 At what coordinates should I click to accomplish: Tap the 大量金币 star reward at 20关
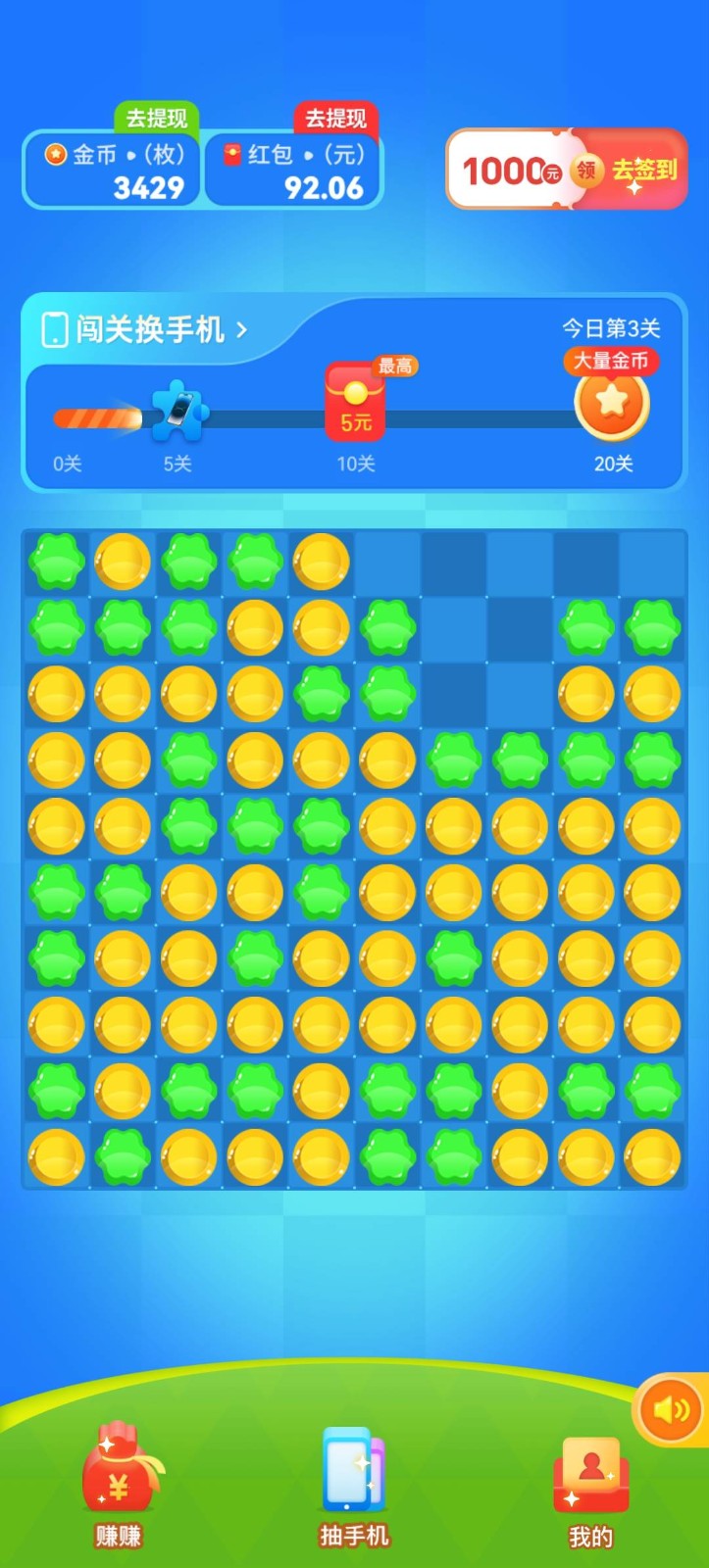612,402
